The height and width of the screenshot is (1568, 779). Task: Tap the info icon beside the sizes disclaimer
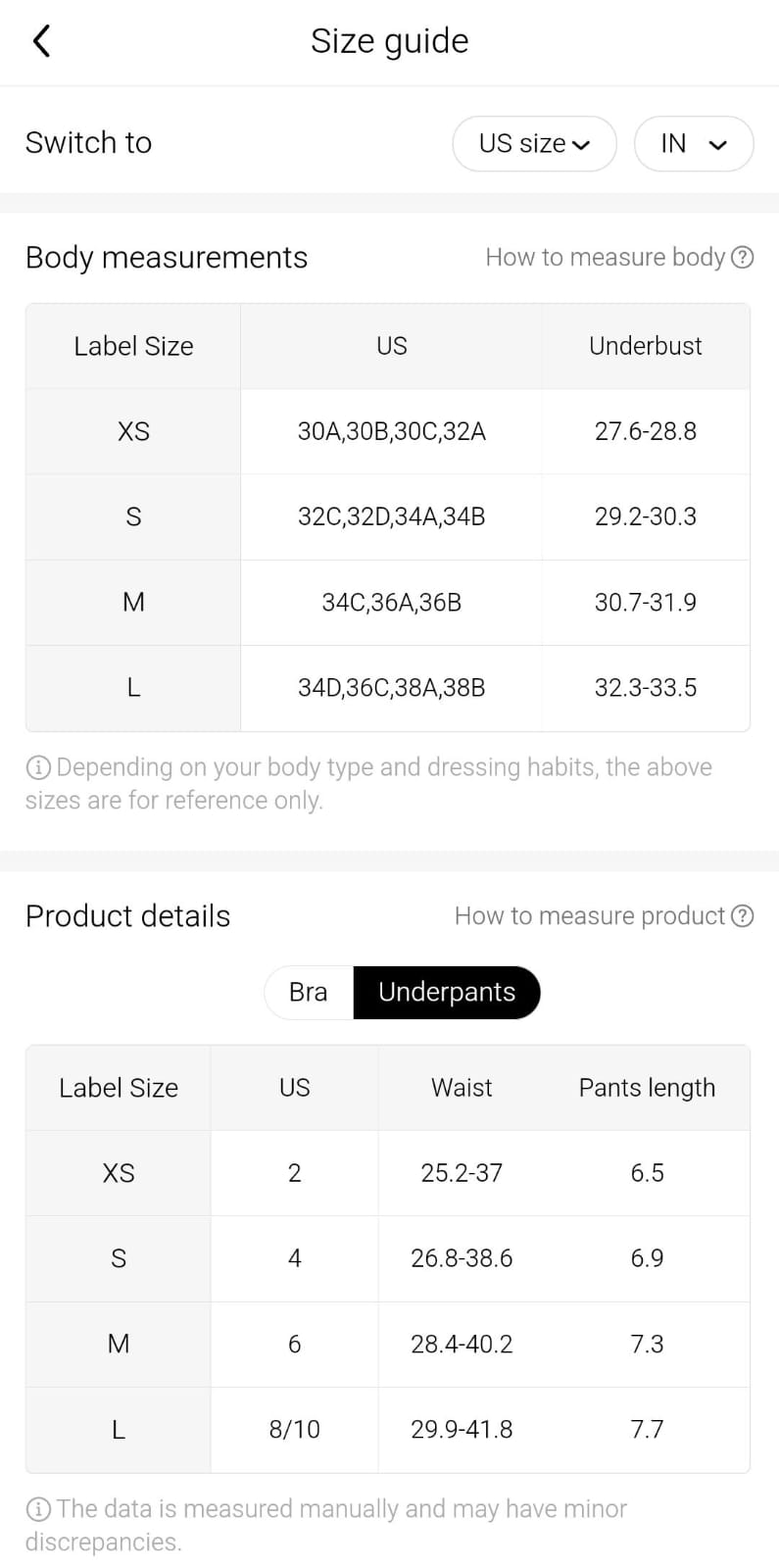[x=37, y=766]
